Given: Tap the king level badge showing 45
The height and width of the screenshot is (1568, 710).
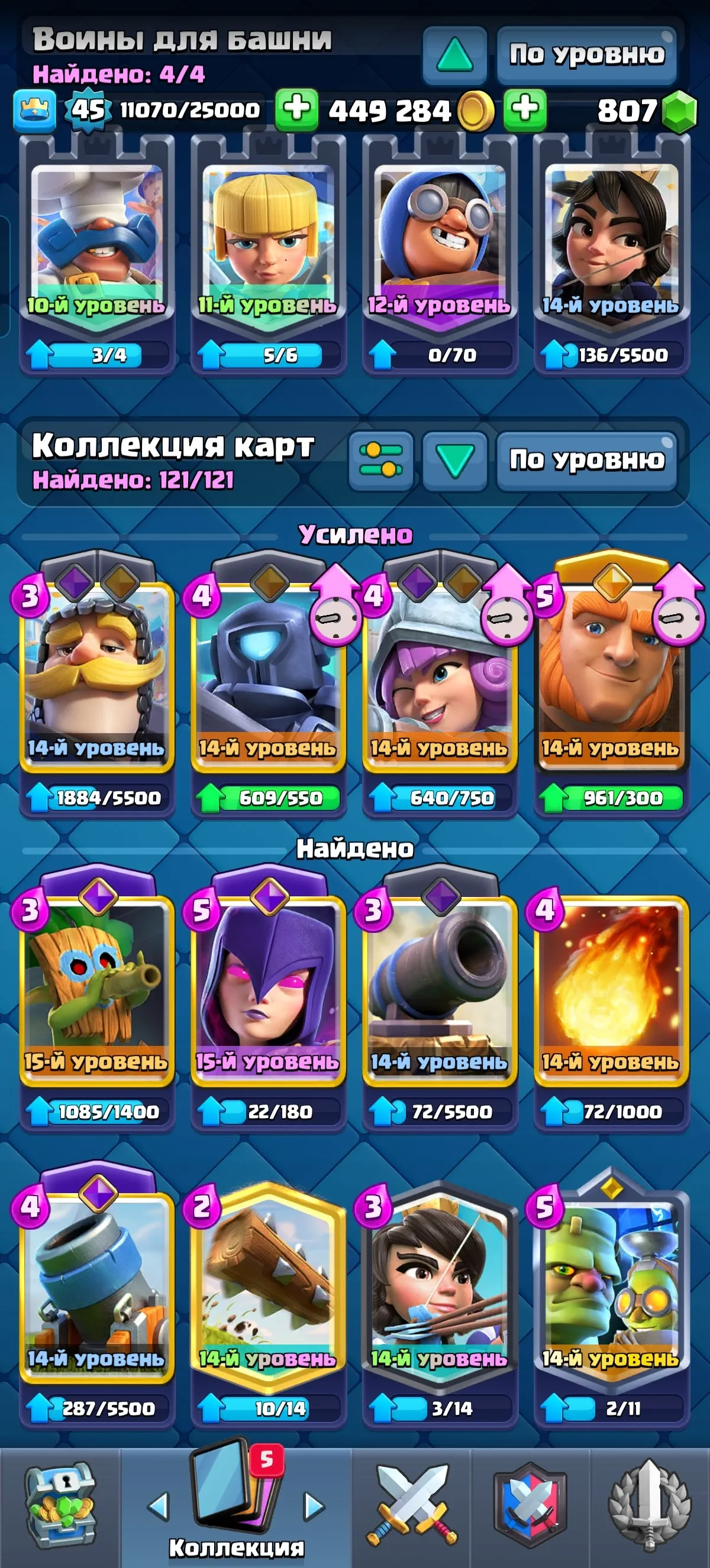Looking at the screenshot, I should point(89,111).
